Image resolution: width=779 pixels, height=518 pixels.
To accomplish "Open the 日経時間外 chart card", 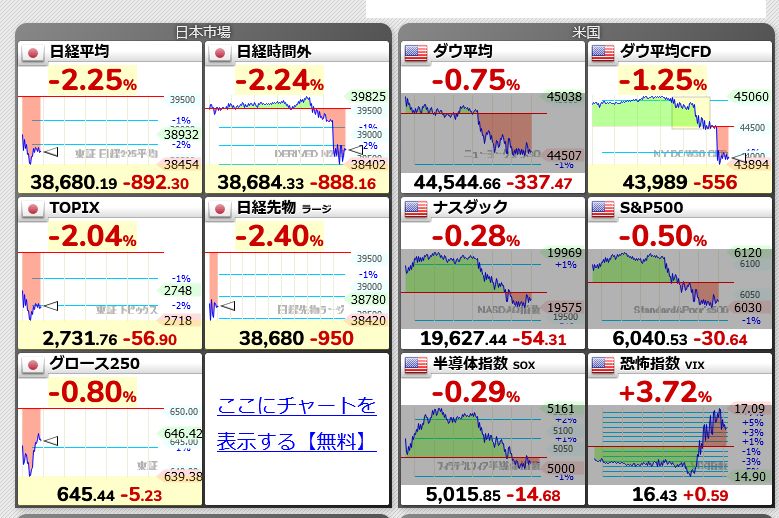I will click(297, 118).
